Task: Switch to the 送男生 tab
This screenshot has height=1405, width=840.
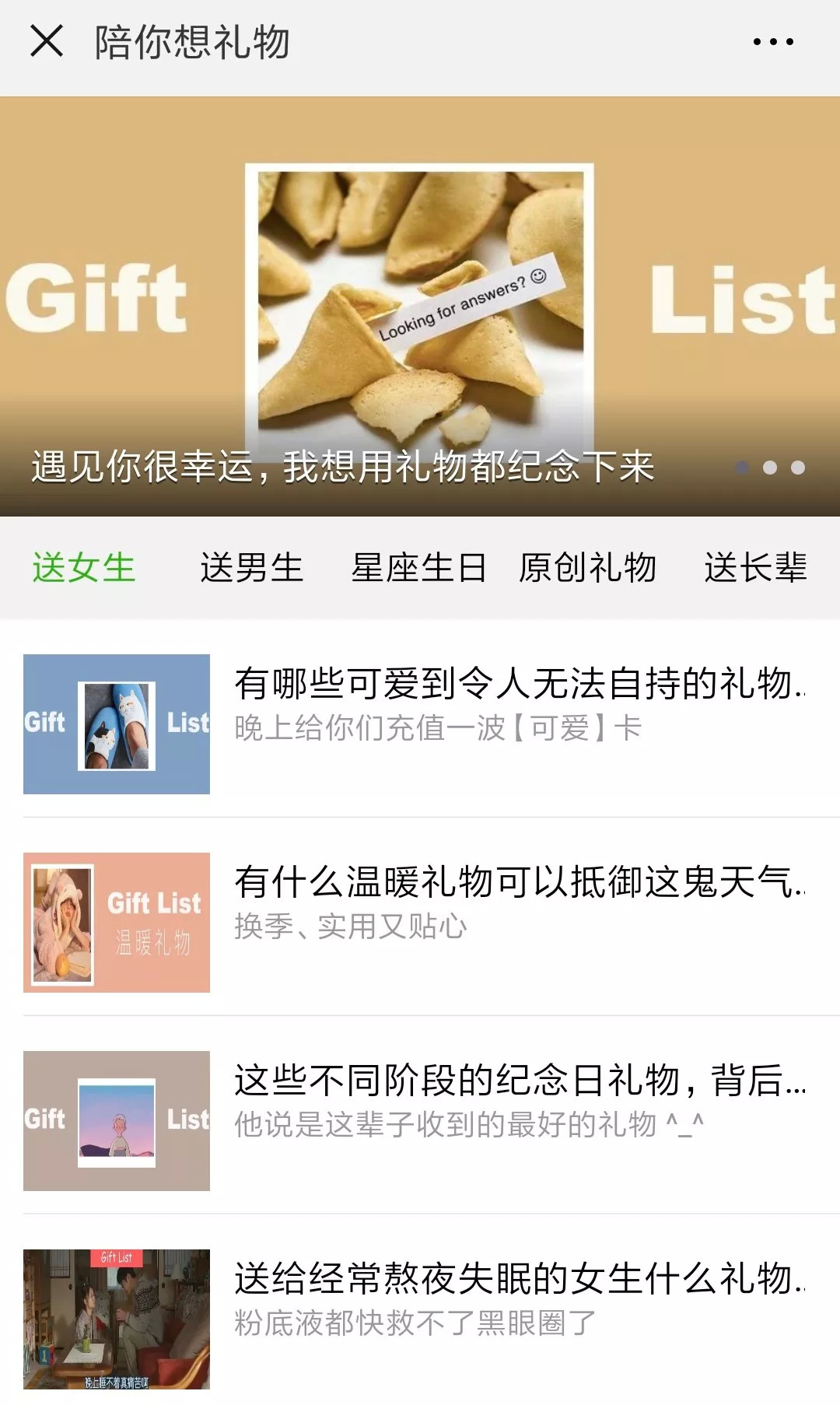Action: [x=251, y=568]
